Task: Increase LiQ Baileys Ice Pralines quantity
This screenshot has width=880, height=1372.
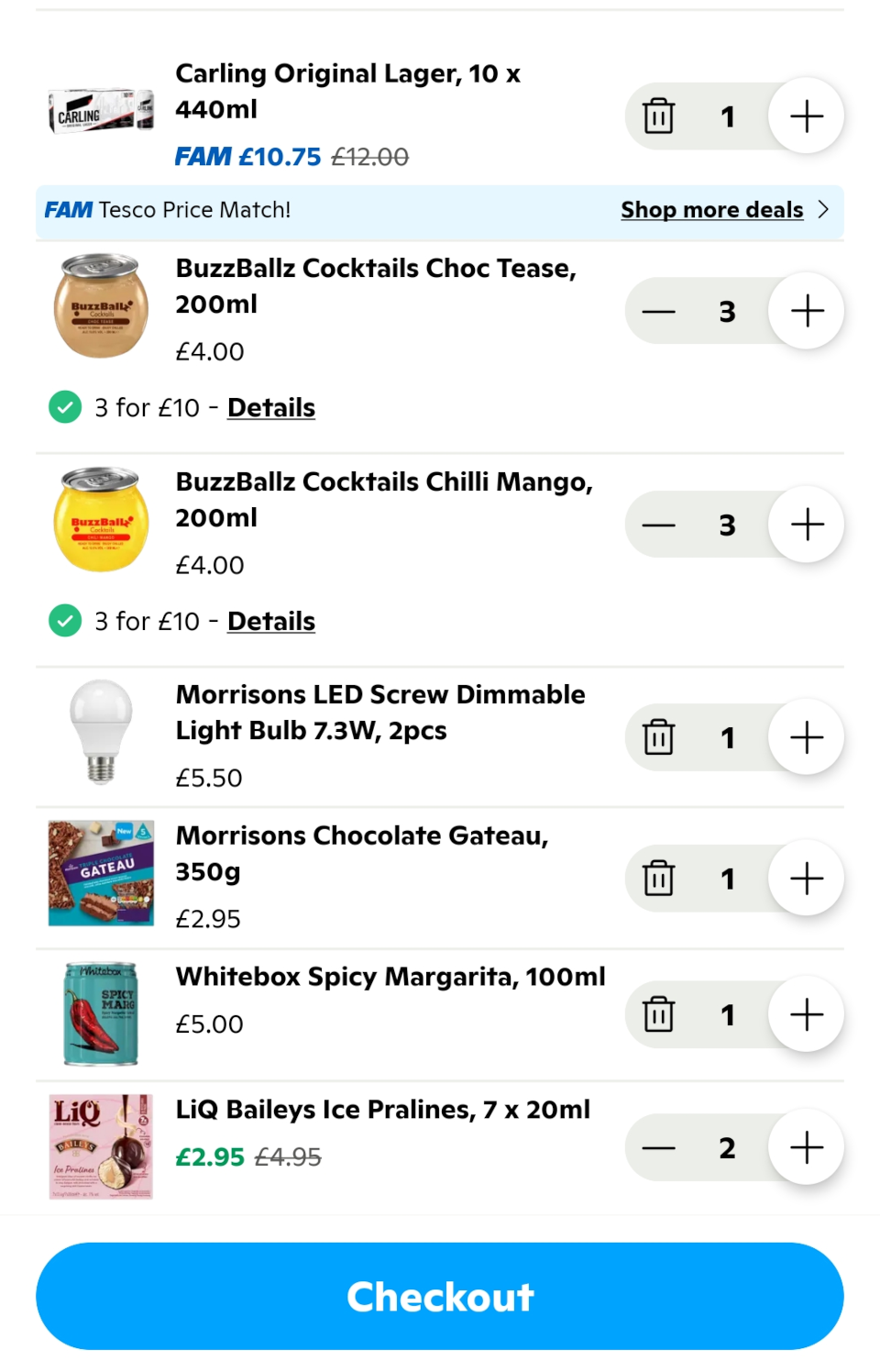Action: tap(807, 1148)
